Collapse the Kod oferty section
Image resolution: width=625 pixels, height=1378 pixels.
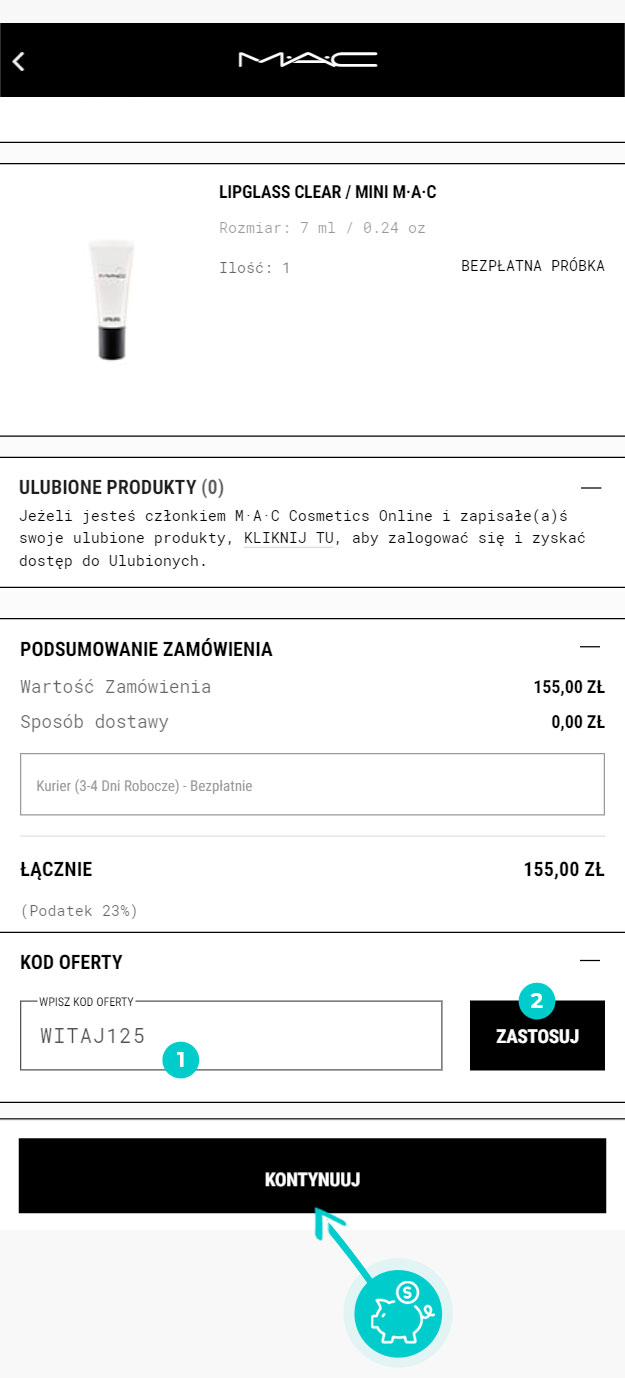590,961
